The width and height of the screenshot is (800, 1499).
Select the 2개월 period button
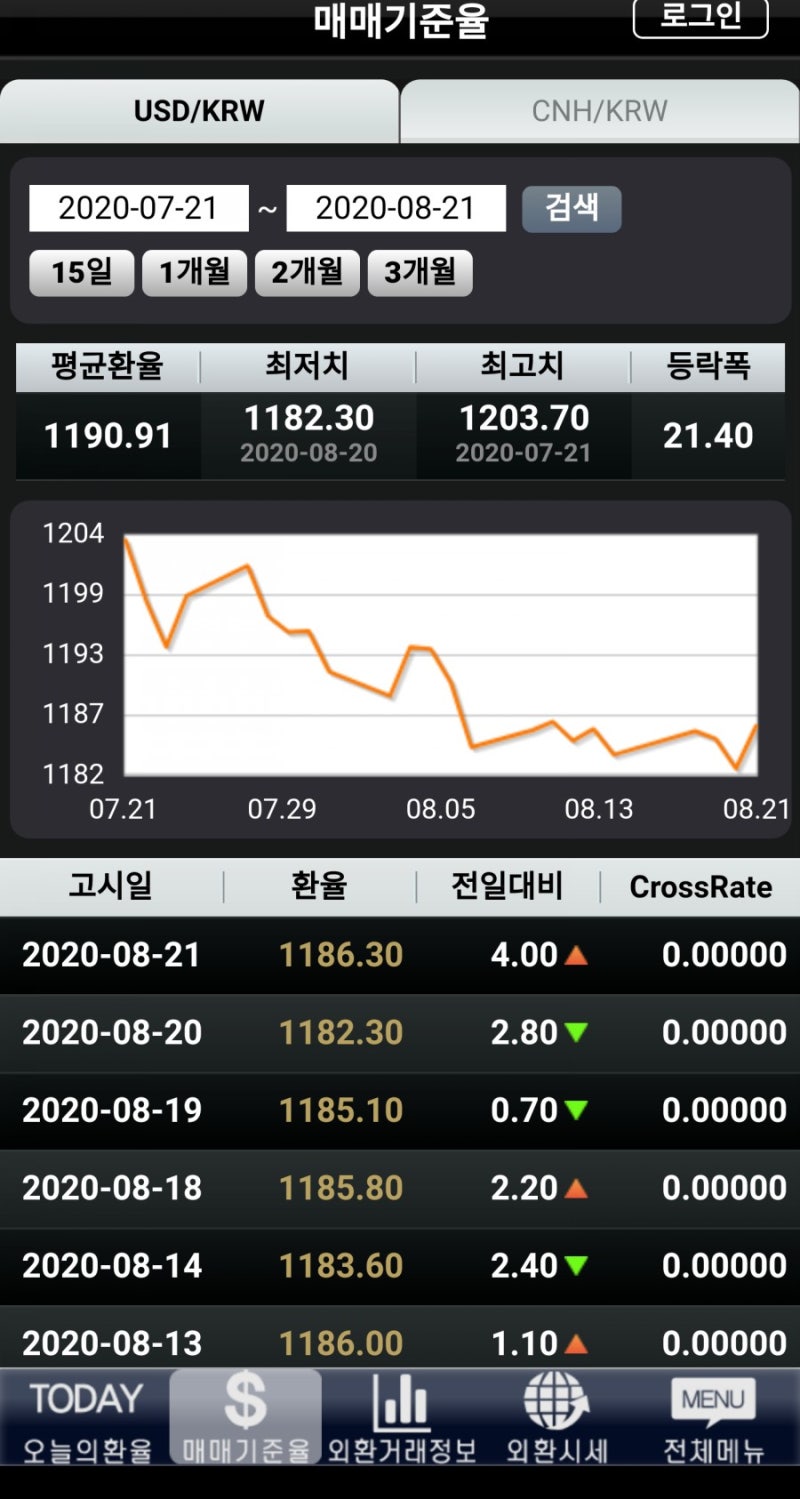[x=307, y=272]
